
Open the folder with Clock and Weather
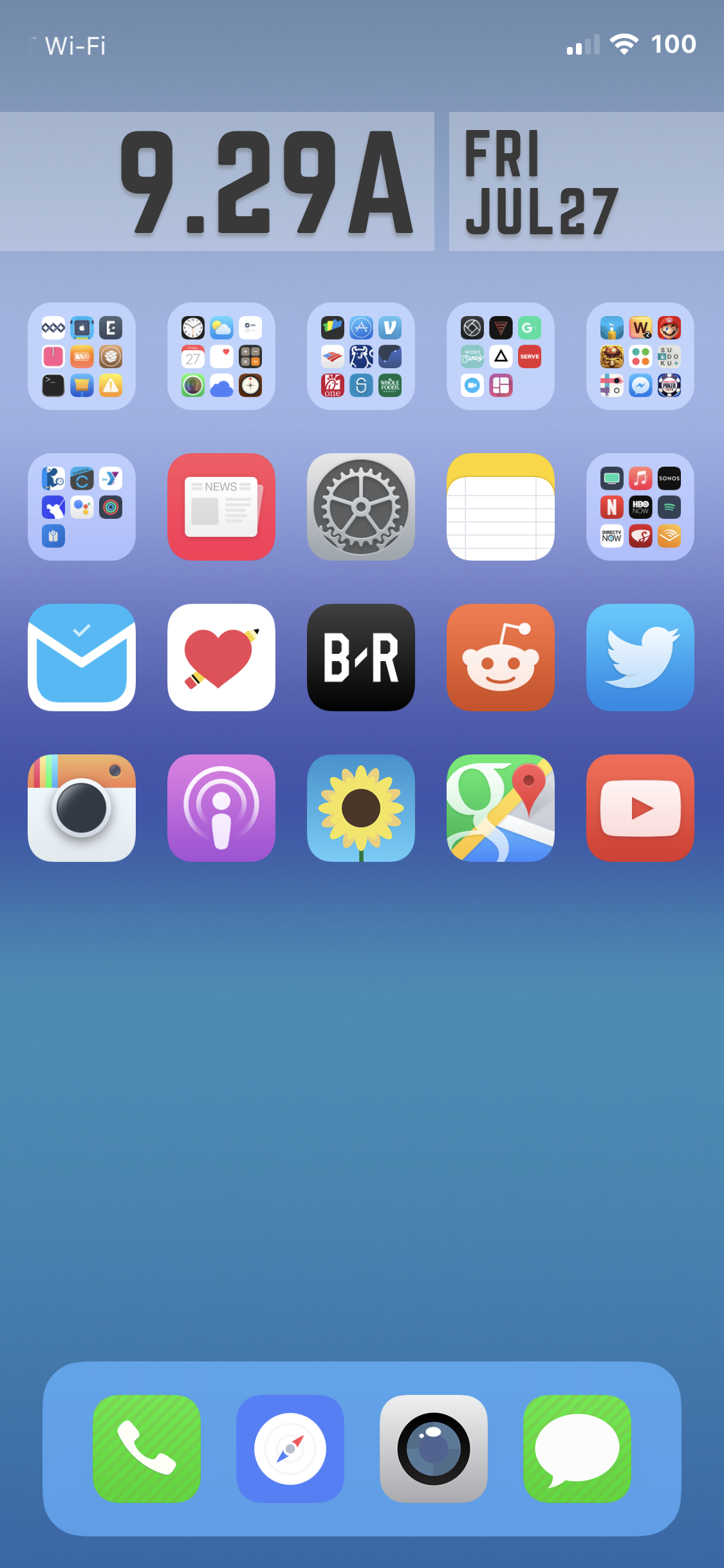pos(221,356)
